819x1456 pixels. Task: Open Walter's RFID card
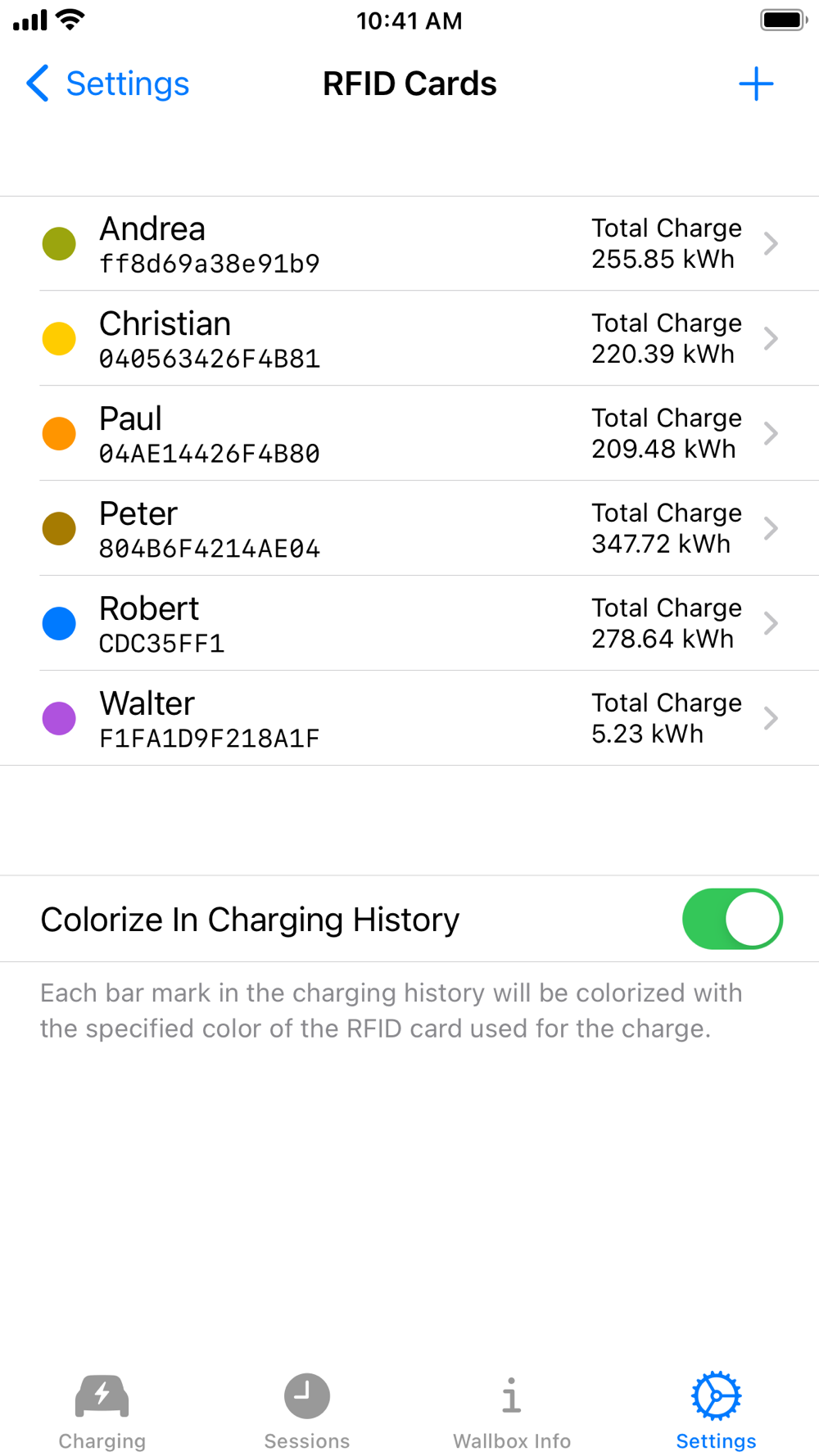(x=409, y=718)
